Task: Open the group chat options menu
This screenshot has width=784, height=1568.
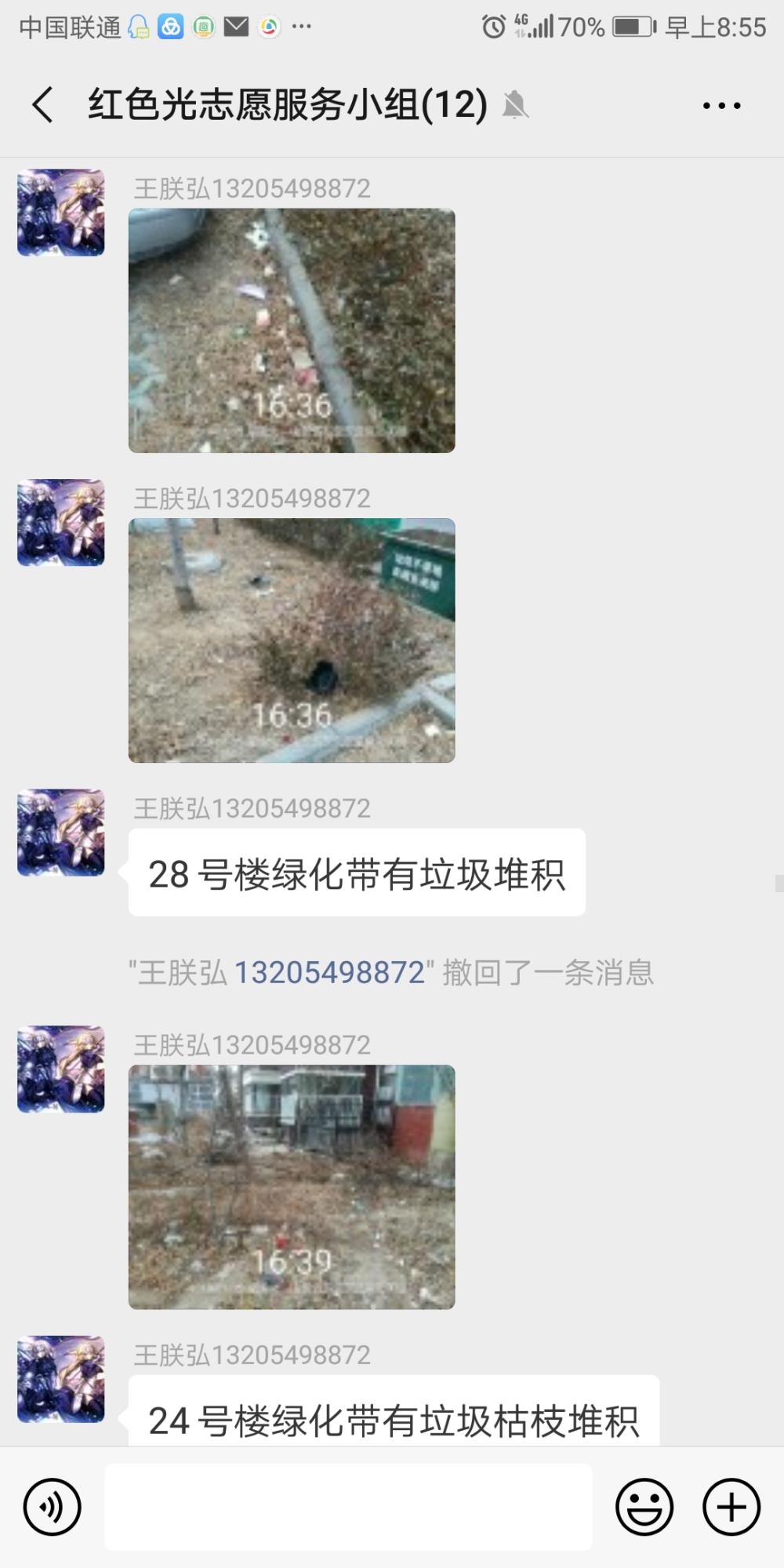Action: [x=721, y=105]
